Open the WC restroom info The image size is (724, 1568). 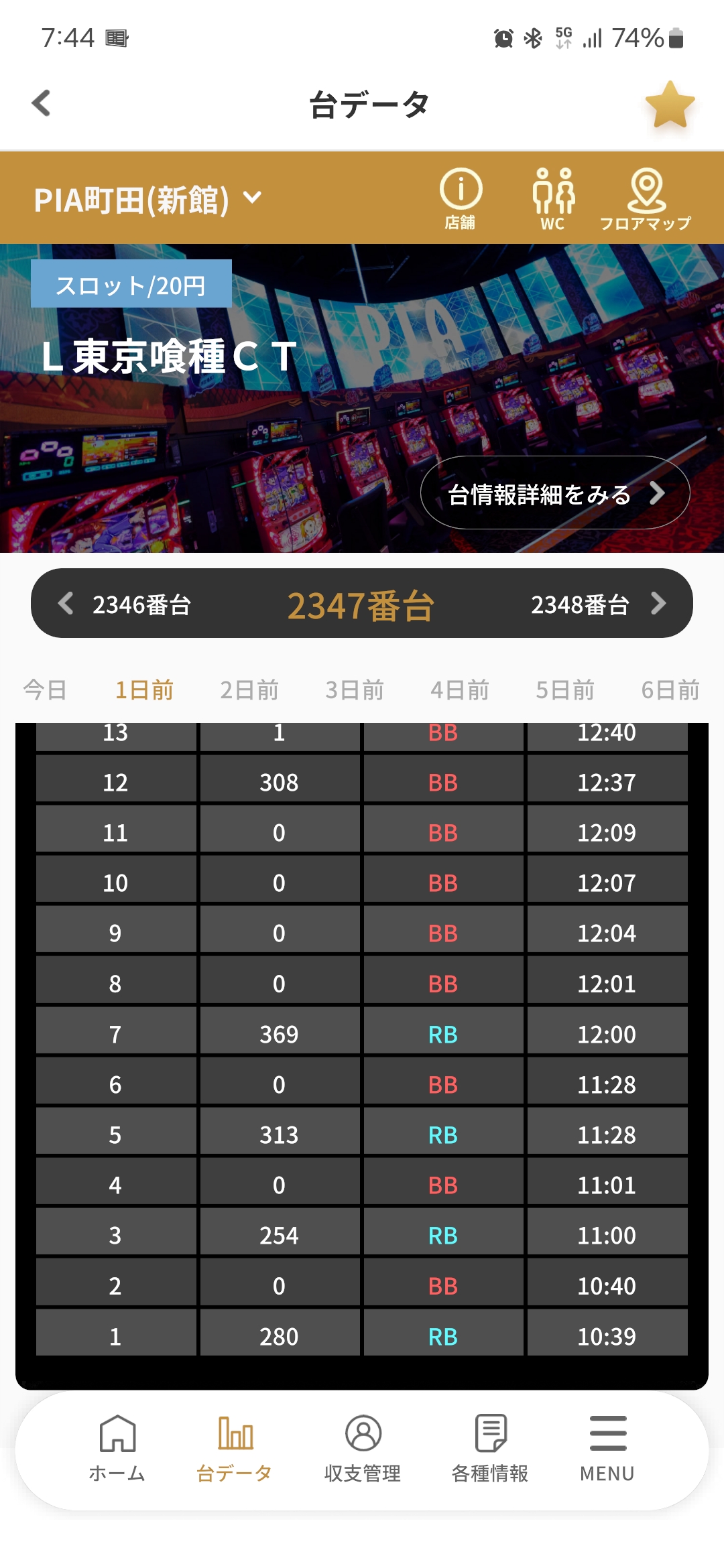point(553,198)
